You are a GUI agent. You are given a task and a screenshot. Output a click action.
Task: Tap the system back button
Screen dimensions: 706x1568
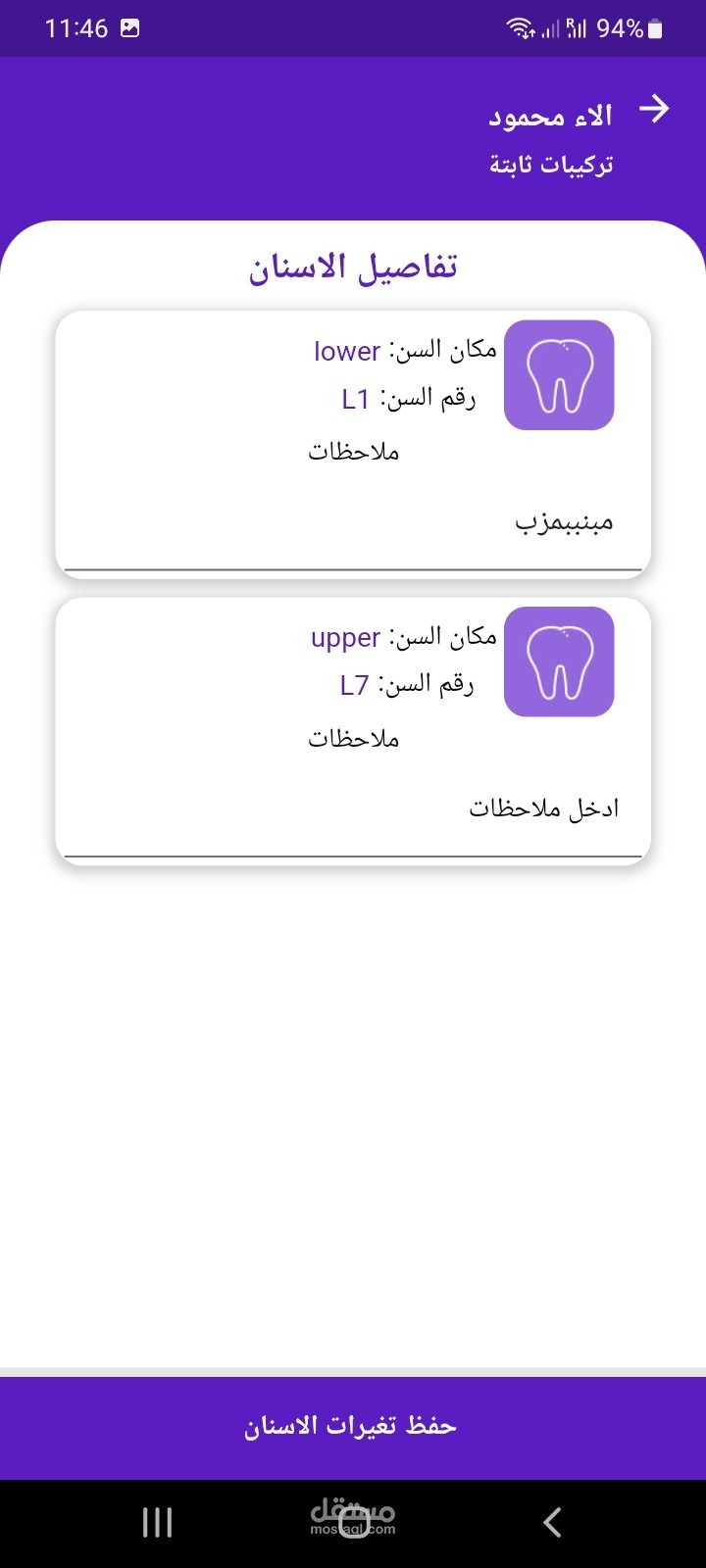coord(552,1522)
